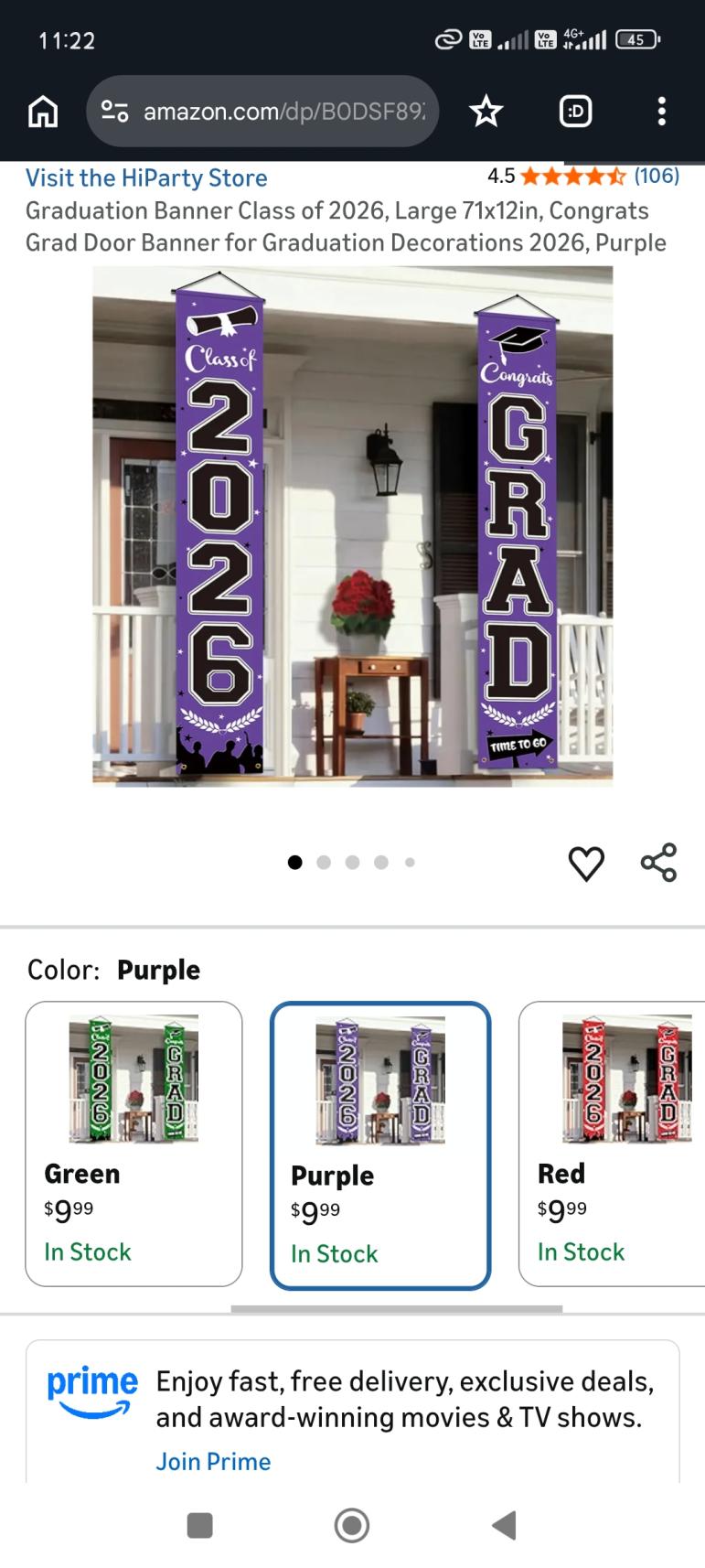
Task: Tap the Join Prime link
Action: click(213, 1461)
